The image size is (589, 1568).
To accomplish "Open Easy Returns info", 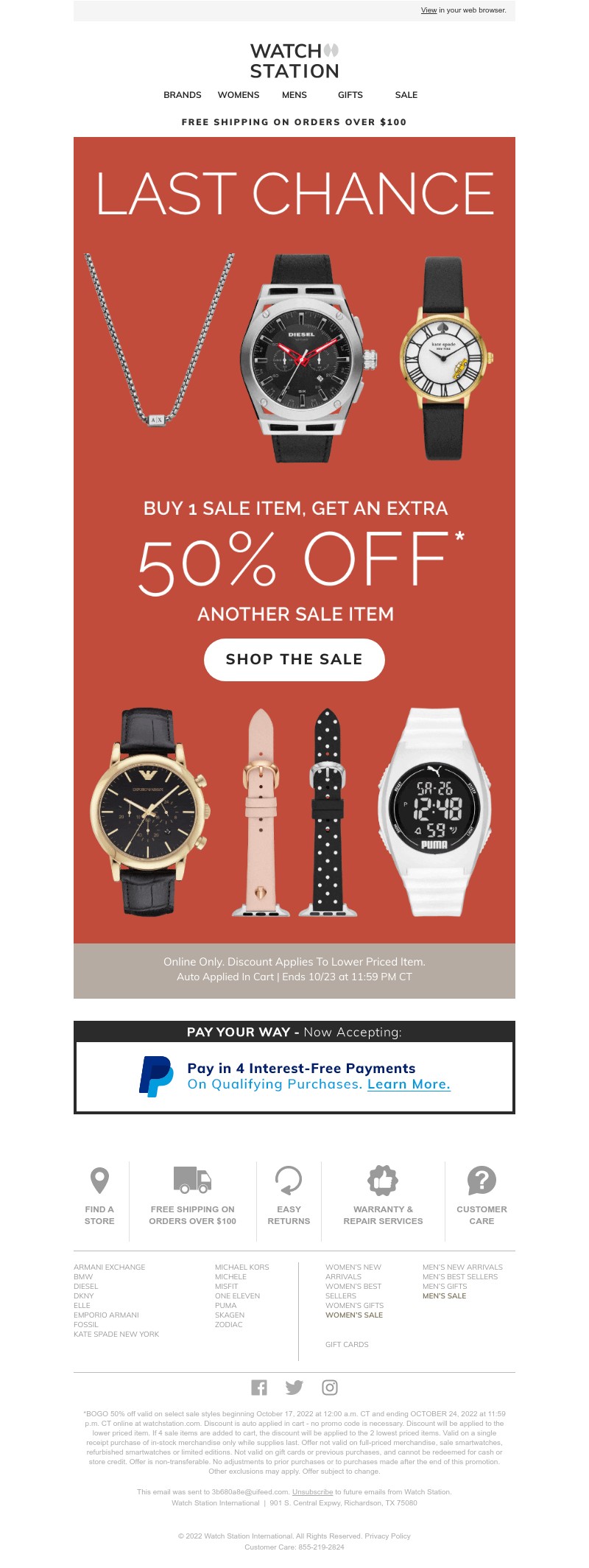I will click(x=289, y=1195).
